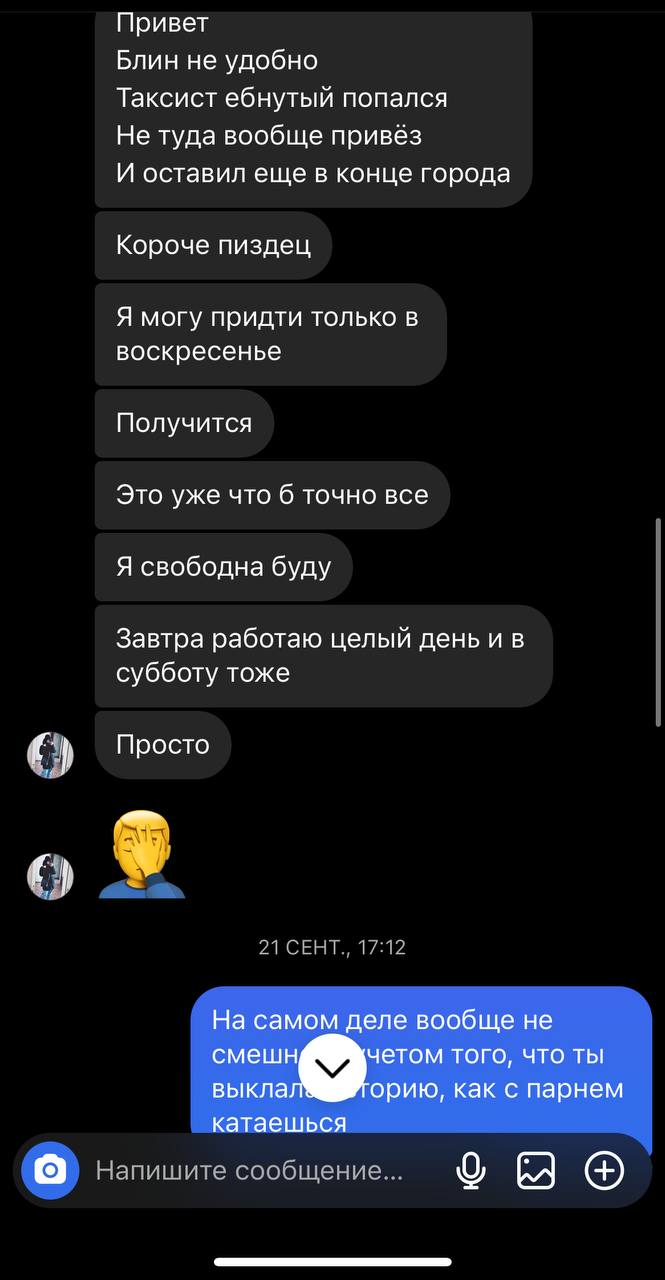Open the plus attachments menu
Screen dimensions: 665x1280
point(604,1170)
